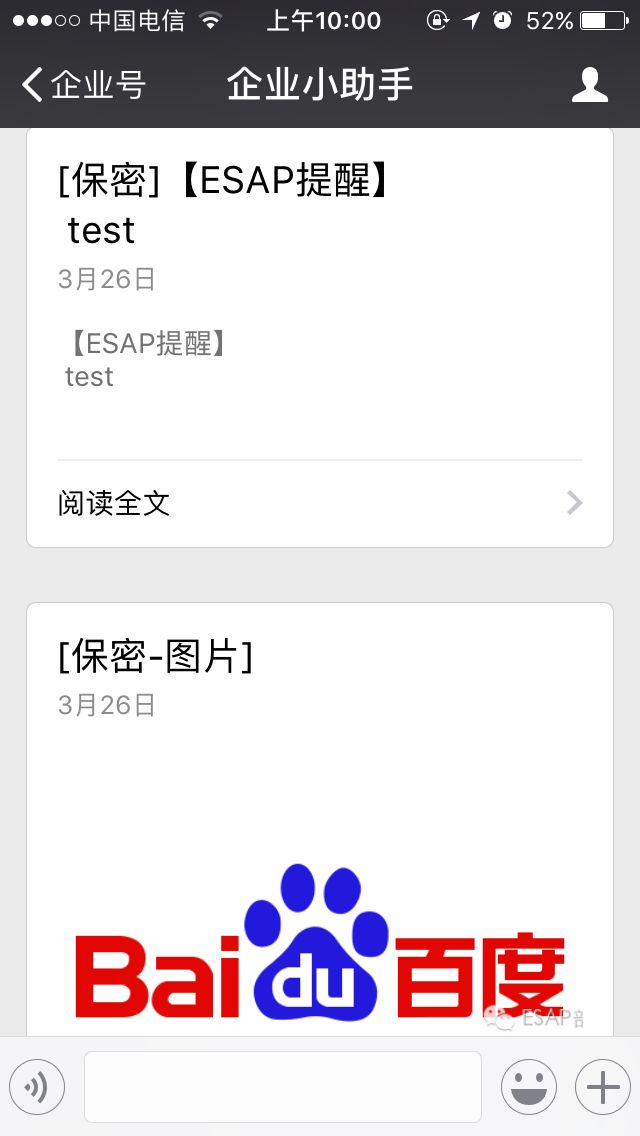Open the plus attachments menu
640x1136 pixels.
(x=603, y=1087)
